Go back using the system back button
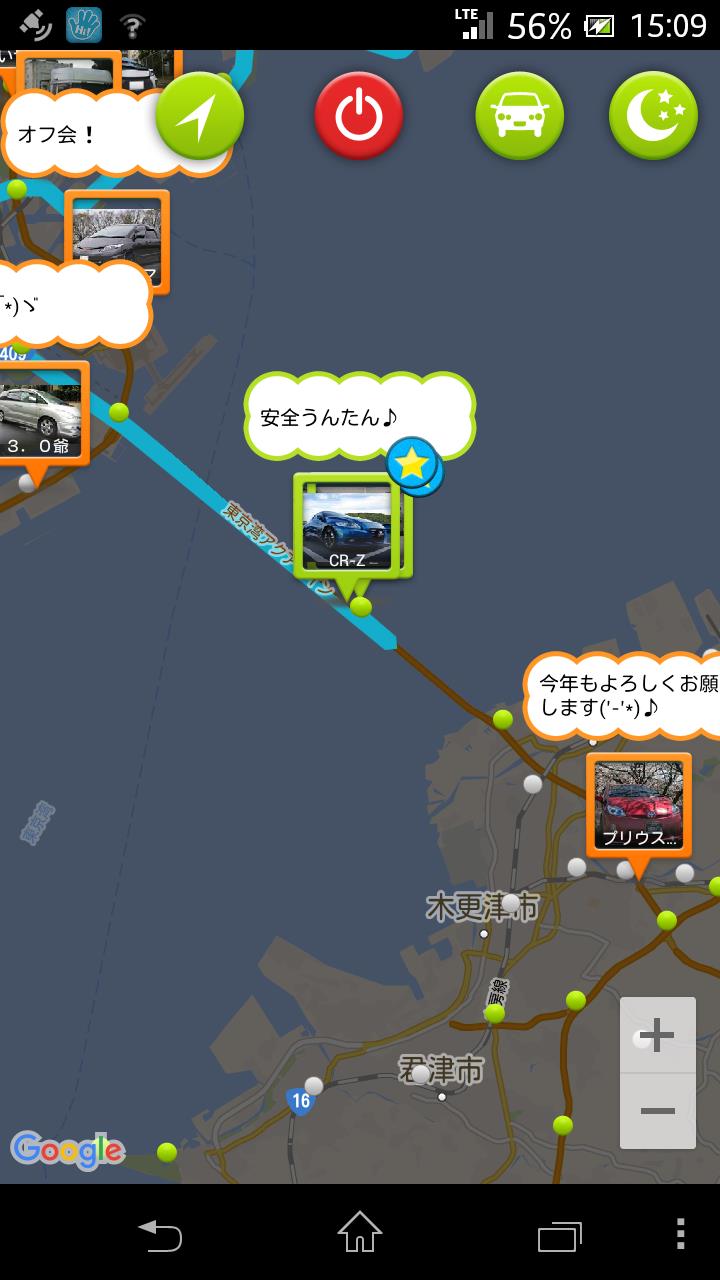 [x=160, y=1234]
